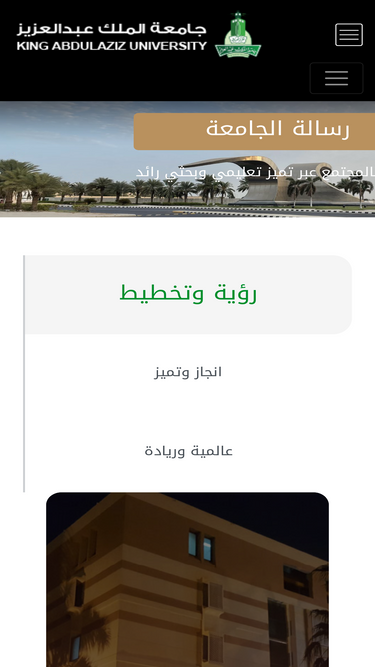This screenshot has width=375, height=667.
Task: Open the رسالة الجامعة banner
Action: pyautogui.click(x=255, y=131)
